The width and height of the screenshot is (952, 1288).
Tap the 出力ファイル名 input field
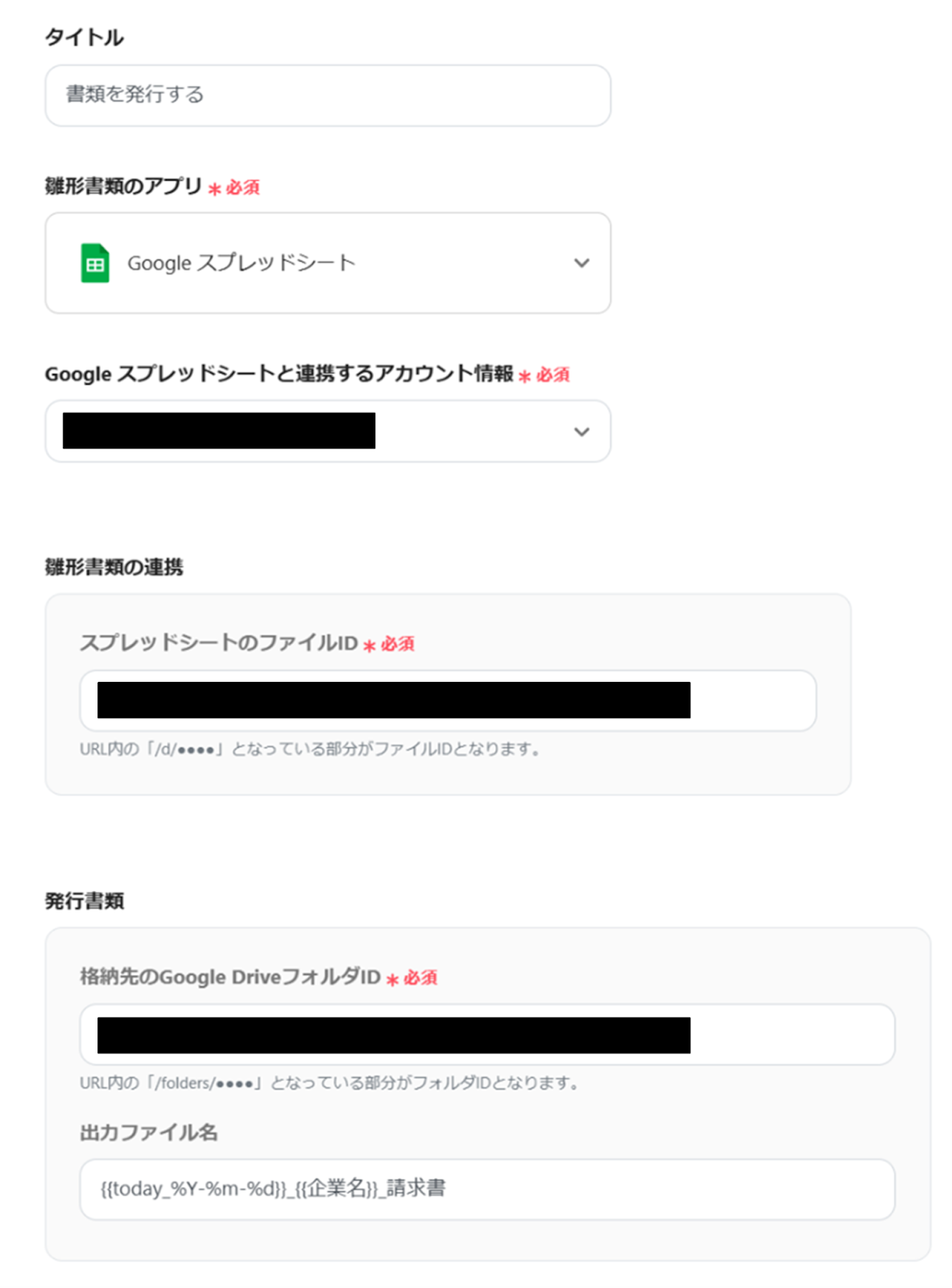tap(486, 1189)
